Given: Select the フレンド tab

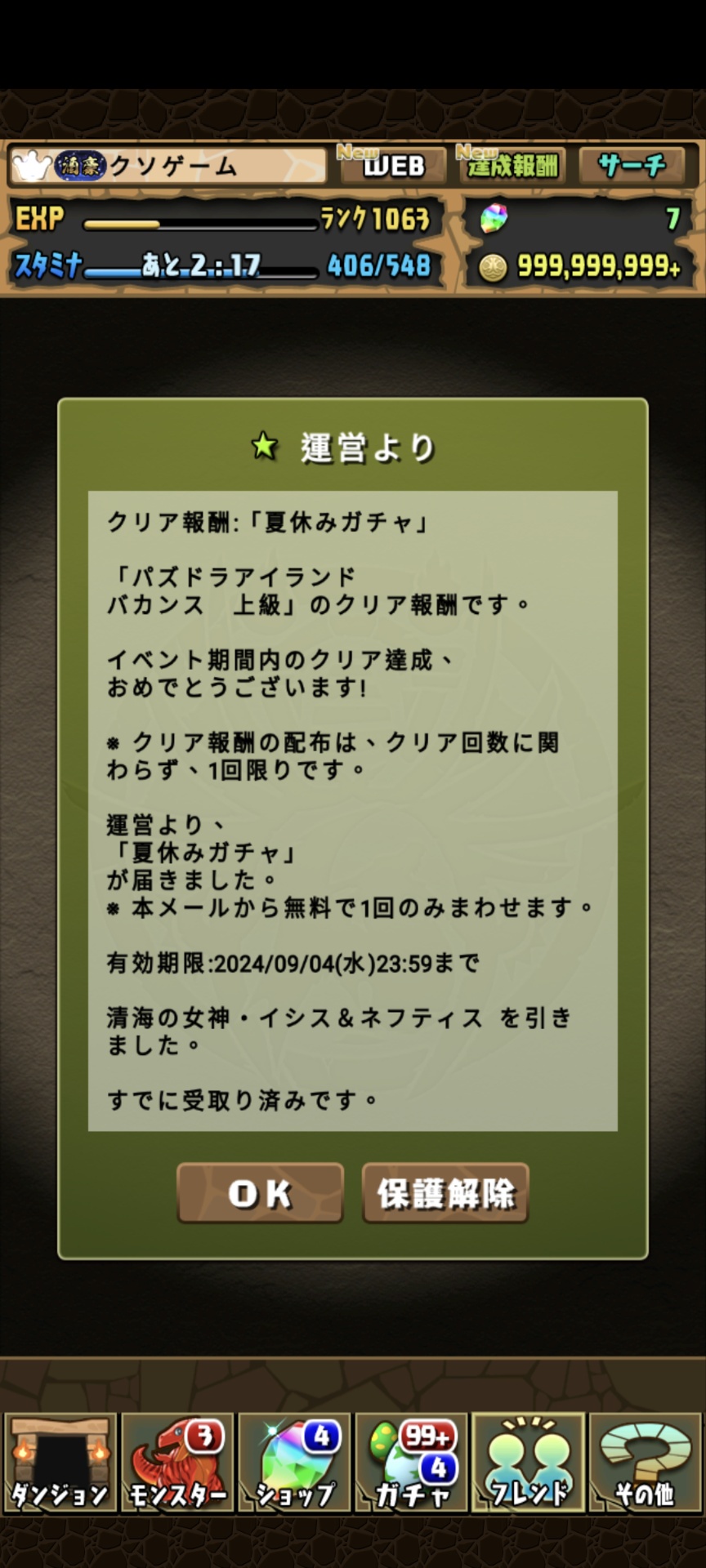Looking at the screenshot, I should click(529, 1463).
